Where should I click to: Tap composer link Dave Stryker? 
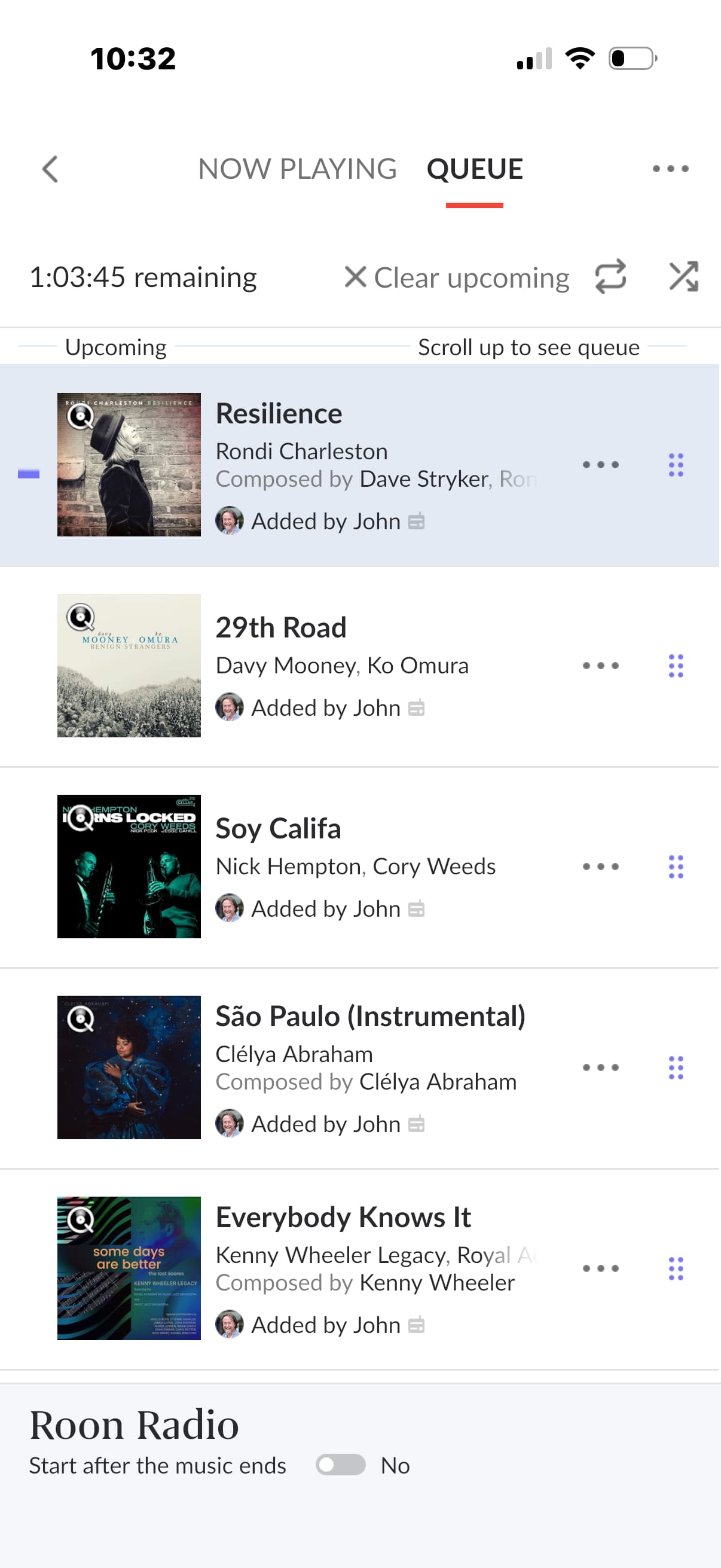[424, 479]
